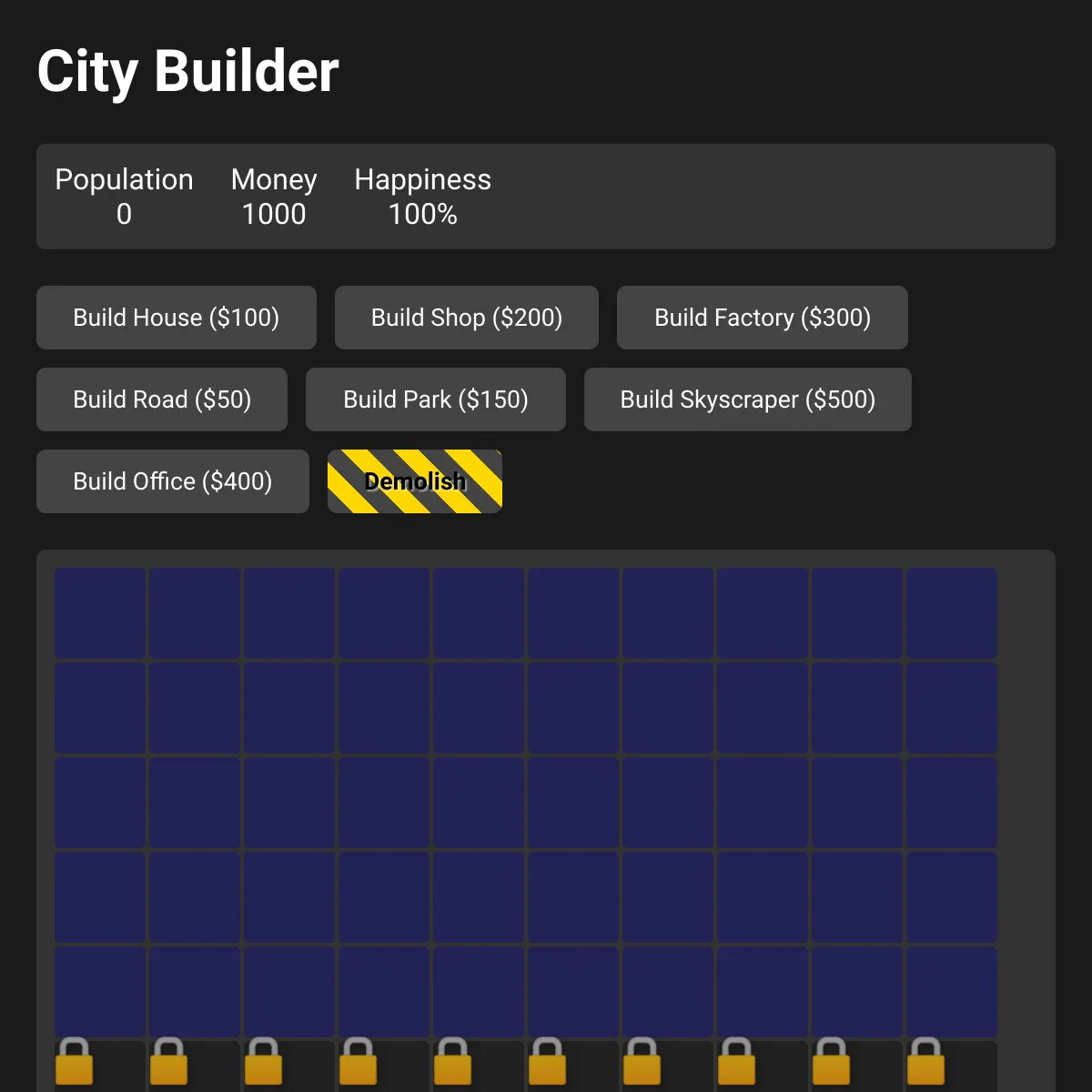Screen dimensions: 1092x1092
Task: Select Build Park ($150)
Action: 436,399
